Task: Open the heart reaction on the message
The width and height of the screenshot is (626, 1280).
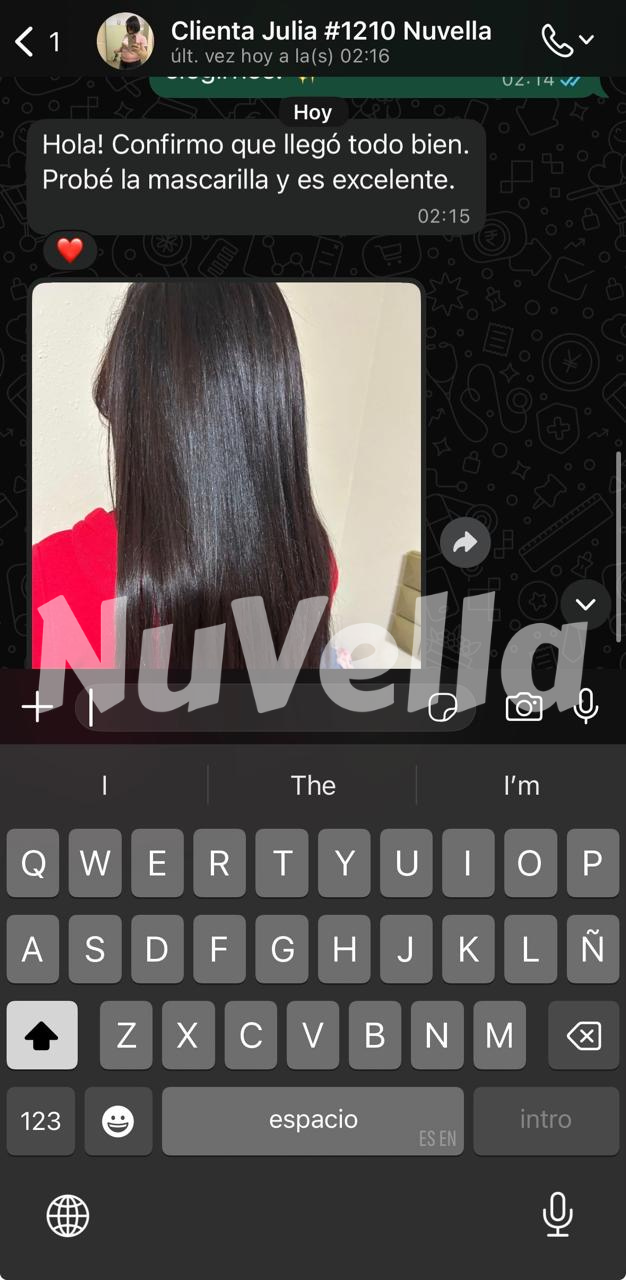Action: coord(69,250)
